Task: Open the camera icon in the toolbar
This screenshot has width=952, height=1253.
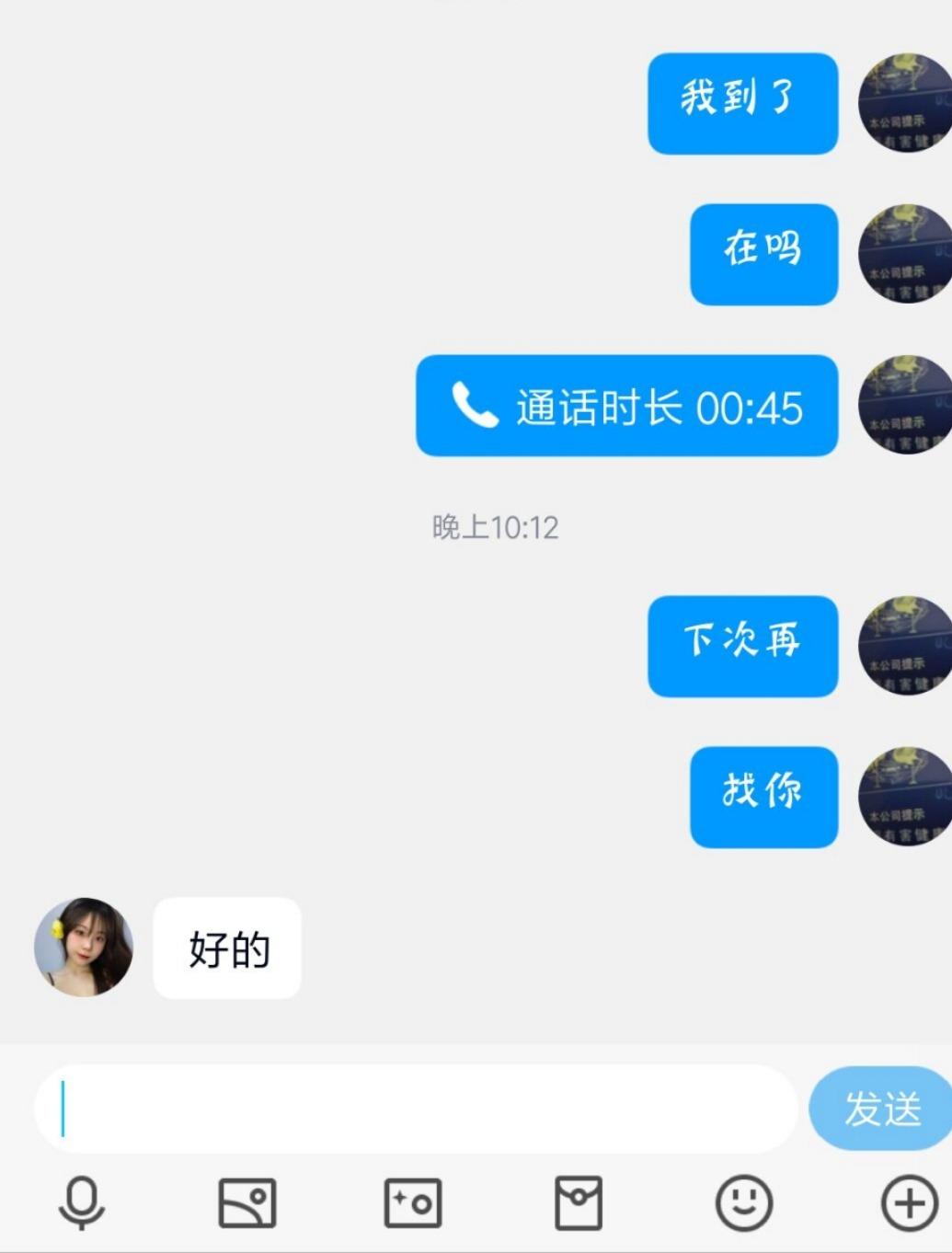Action: [x=412, y=1201]
